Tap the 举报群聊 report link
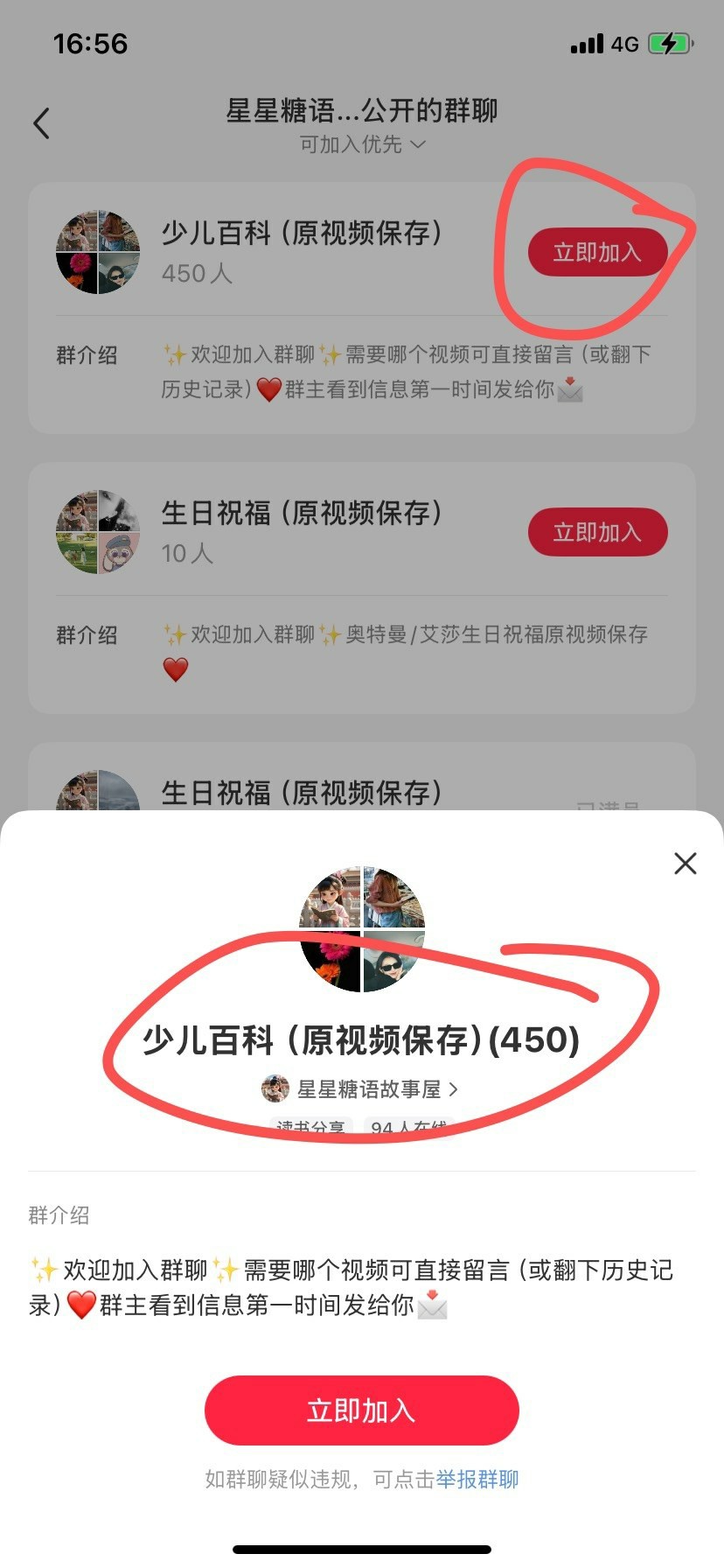Viewport: 724px width, 1568px height. [x=477, y=1480]
